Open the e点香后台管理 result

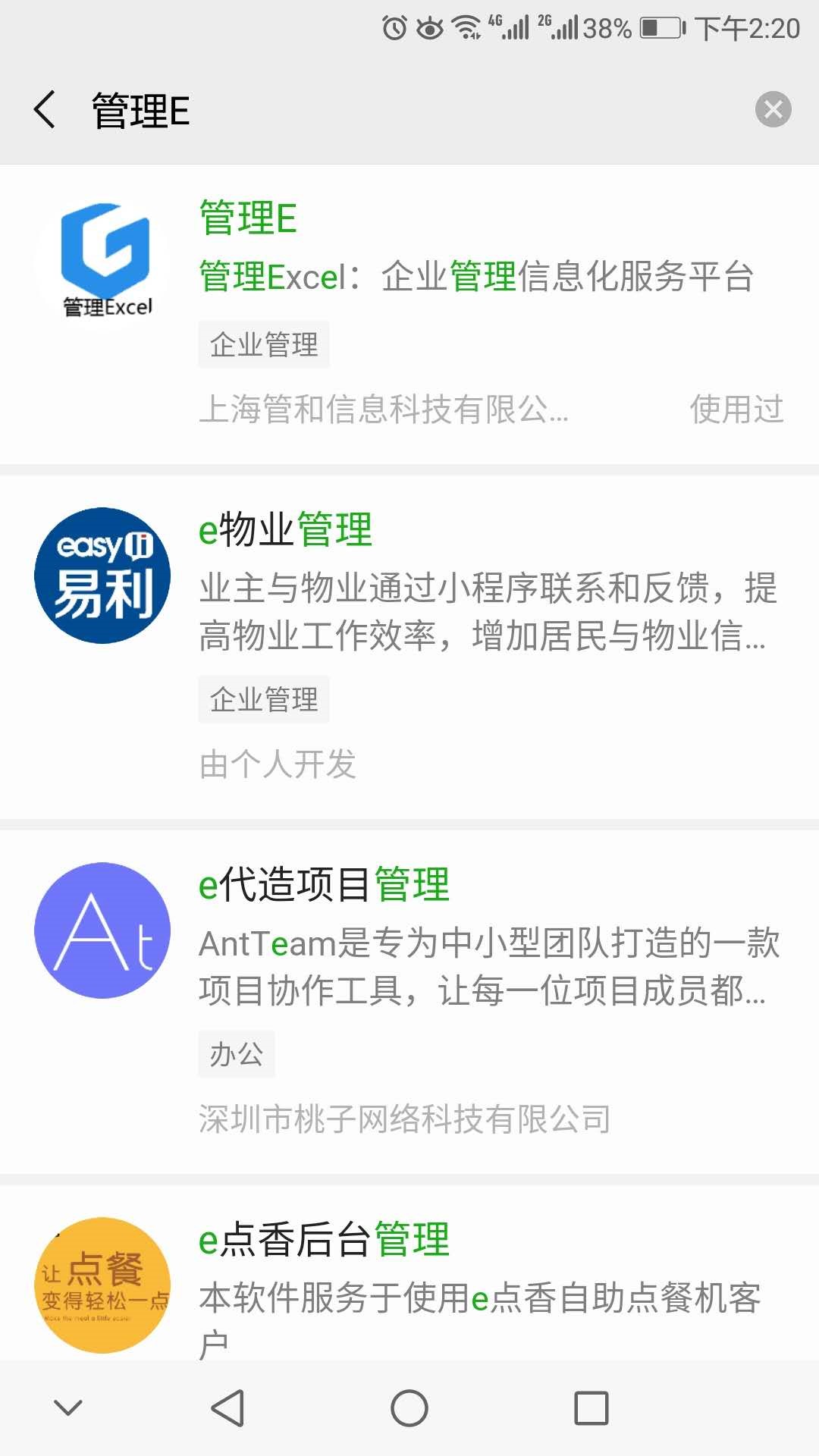[409, 1282]
